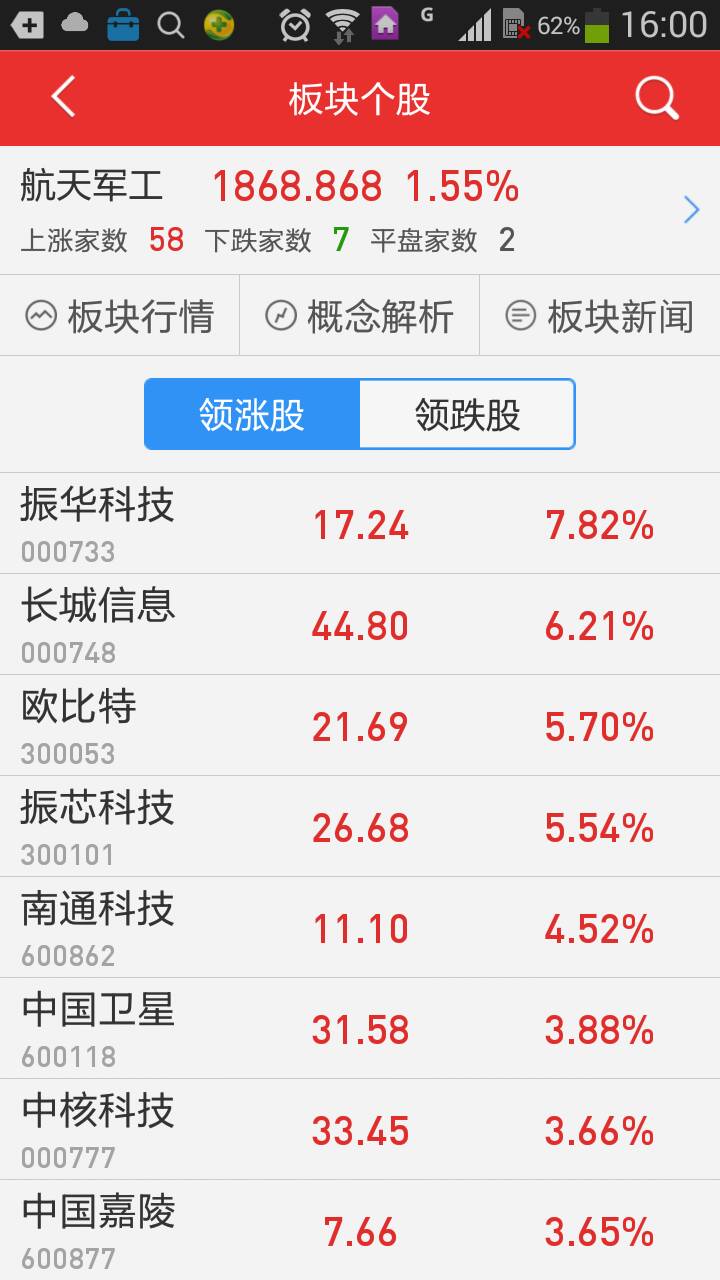The image size is (720, 1280).
Task: Open the search magnifier in header
Action: point(656,98)
